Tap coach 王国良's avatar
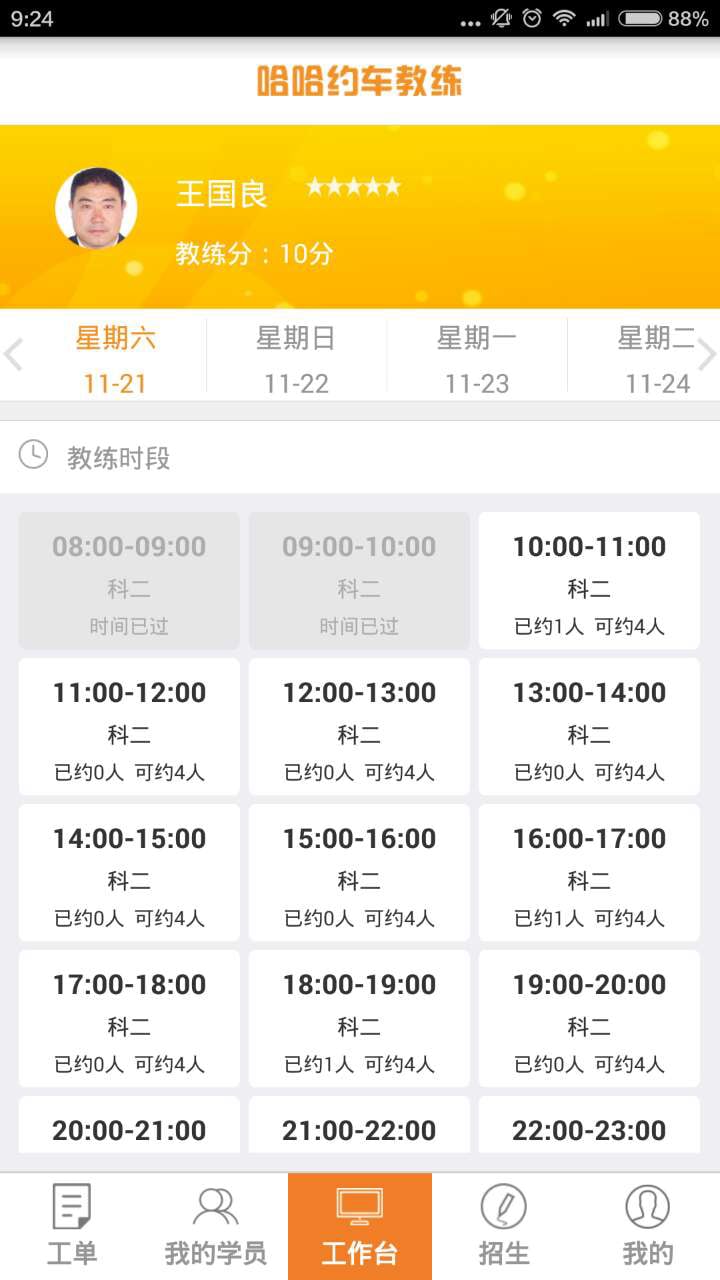Viewport: 720px width, 1280px height. (x=96, y=207)
